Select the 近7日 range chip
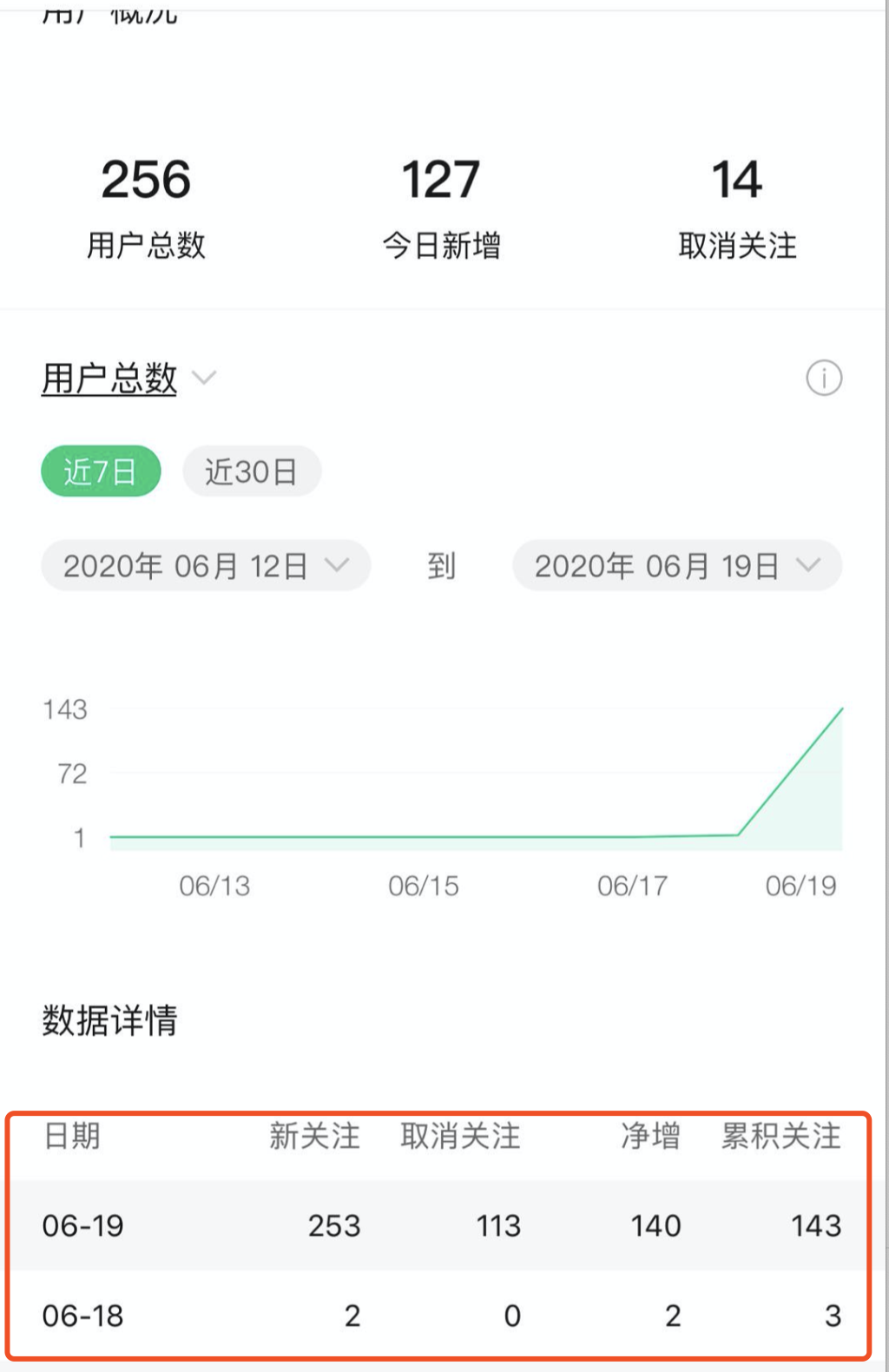Image resolution: width=889 pixels, height=1372 pixels. (101, 472)
